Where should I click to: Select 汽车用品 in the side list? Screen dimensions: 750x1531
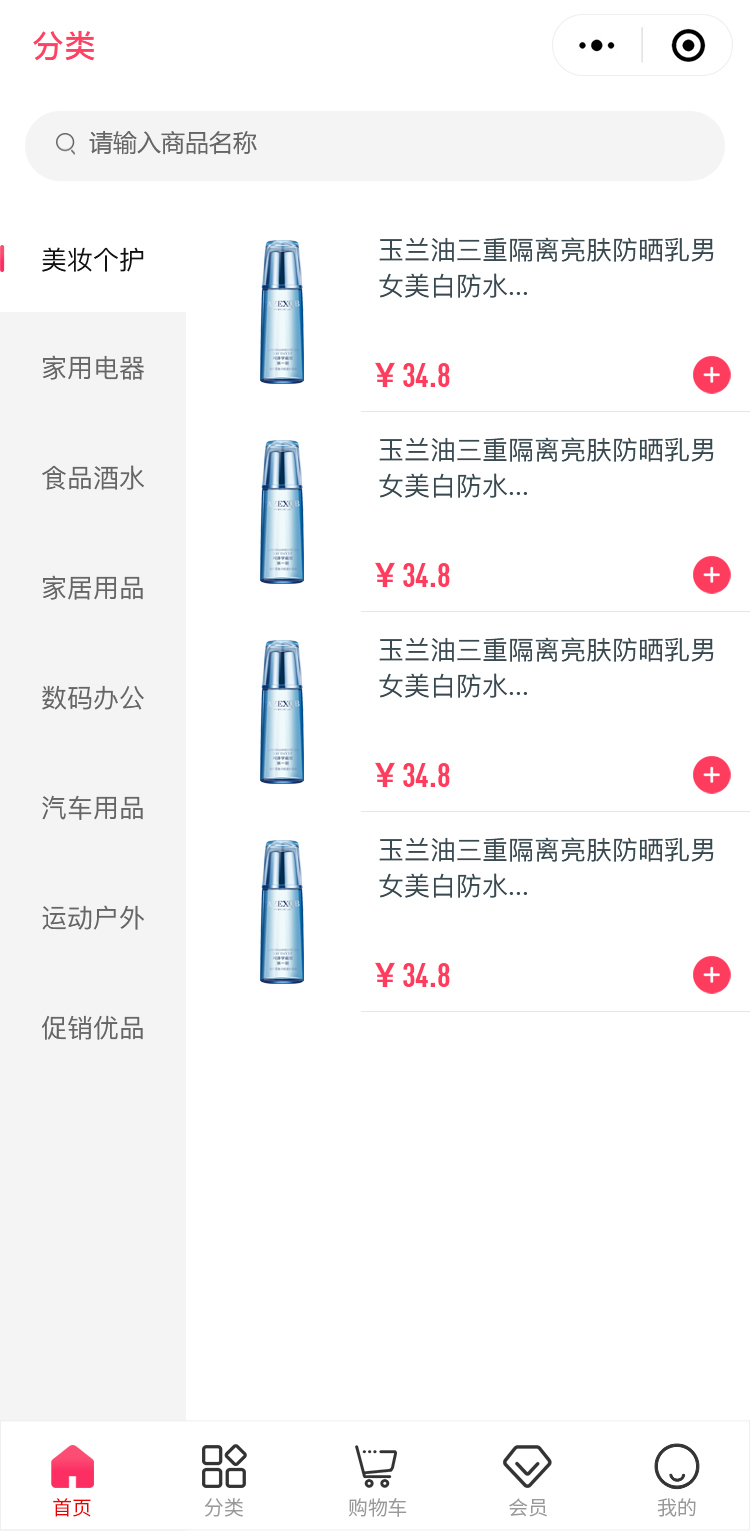93,808
